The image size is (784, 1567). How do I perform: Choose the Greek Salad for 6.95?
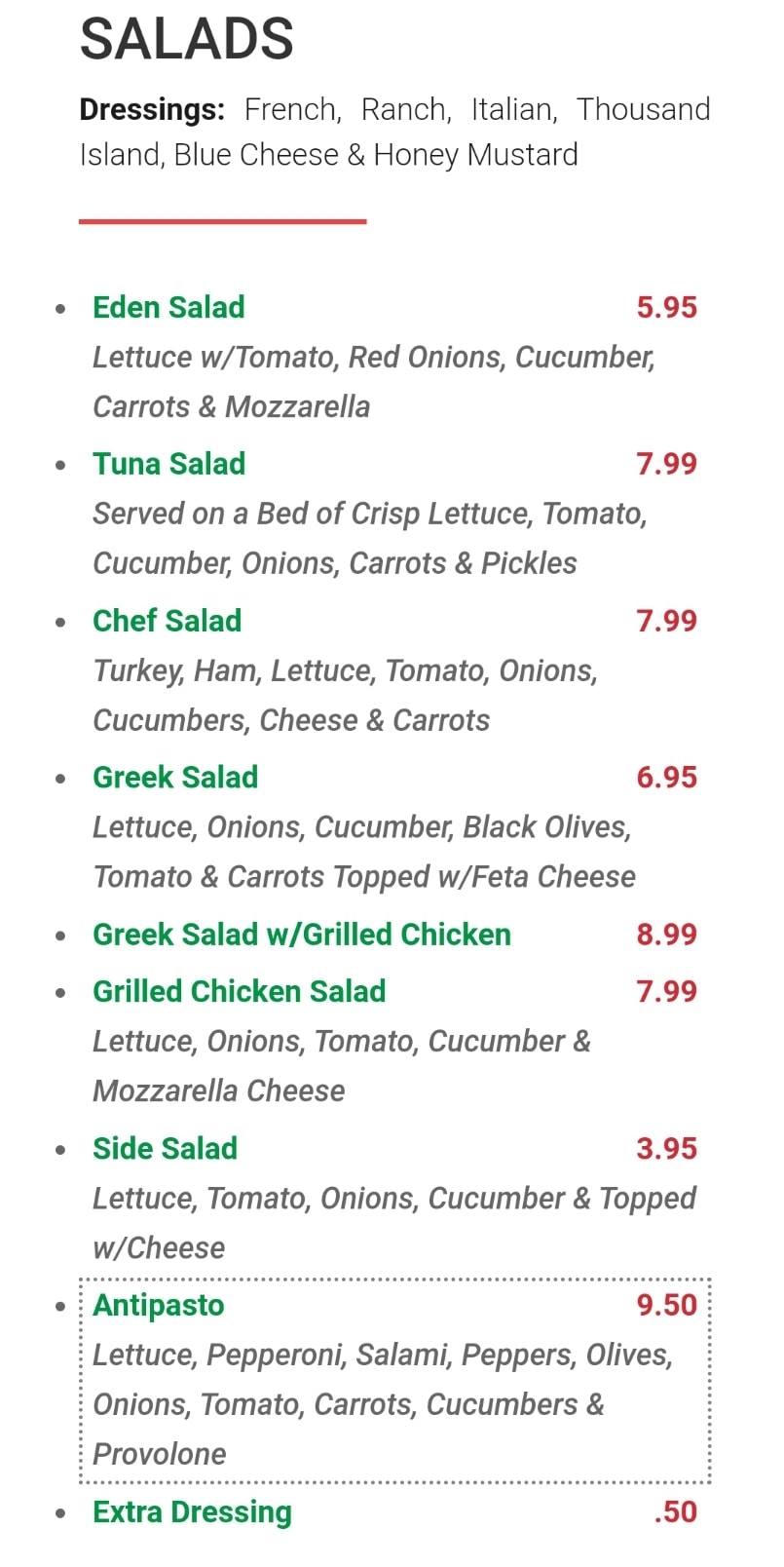pyautogui.click(x=175, y=778)
